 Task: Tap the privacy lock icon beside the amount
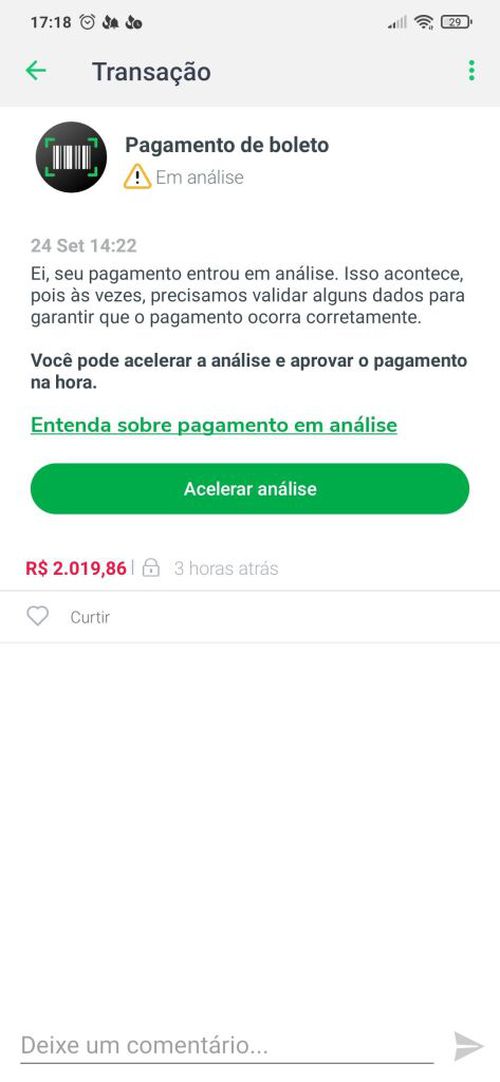tap(150, 568)
